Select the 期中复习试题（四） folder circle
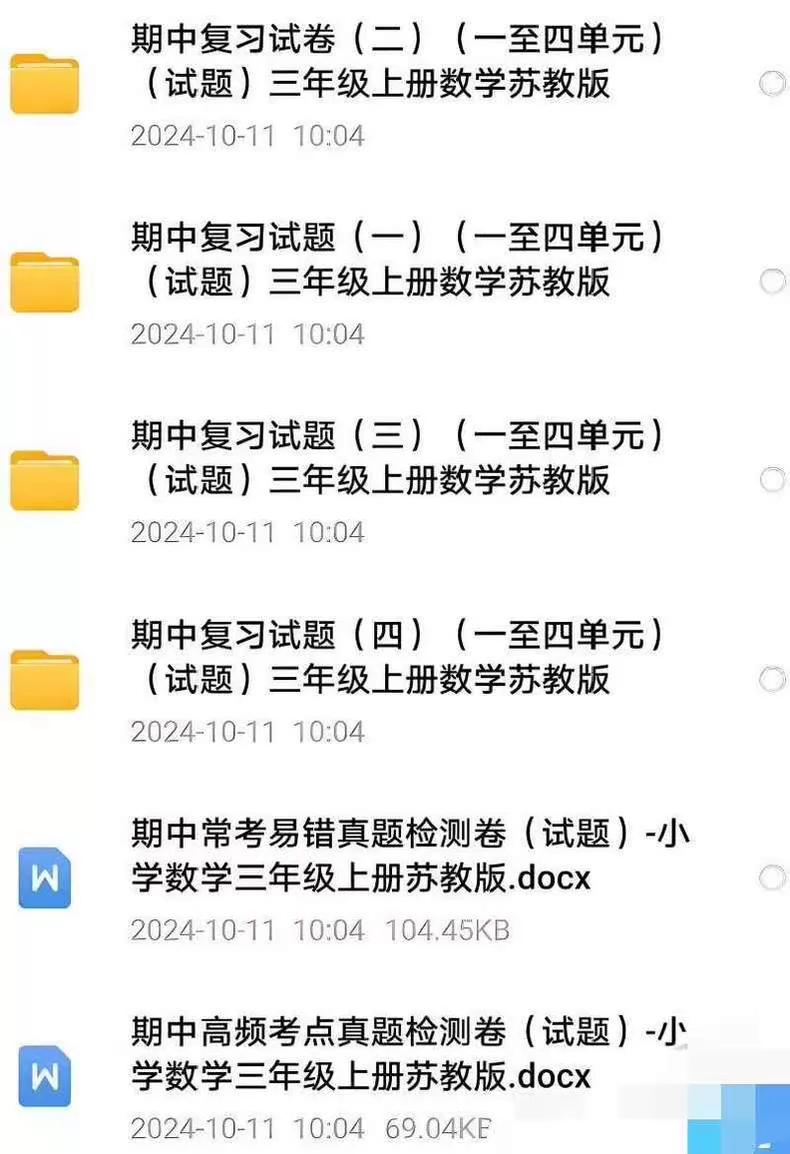The width and height of the screenshot is (790, 1154). coord(772,680)
